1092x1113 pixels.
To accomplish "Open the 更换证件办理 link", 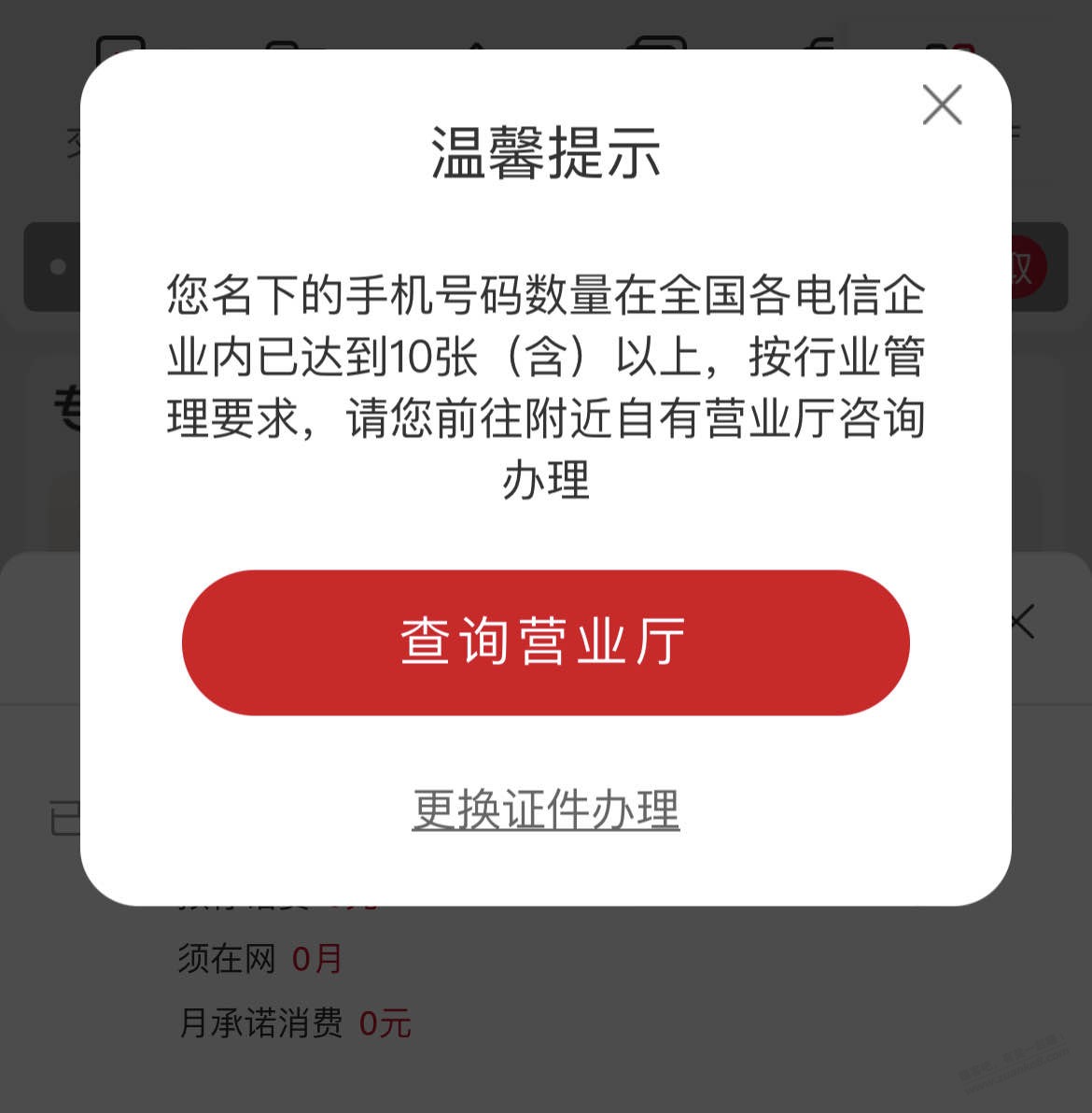I will click(x=545, y=810).
